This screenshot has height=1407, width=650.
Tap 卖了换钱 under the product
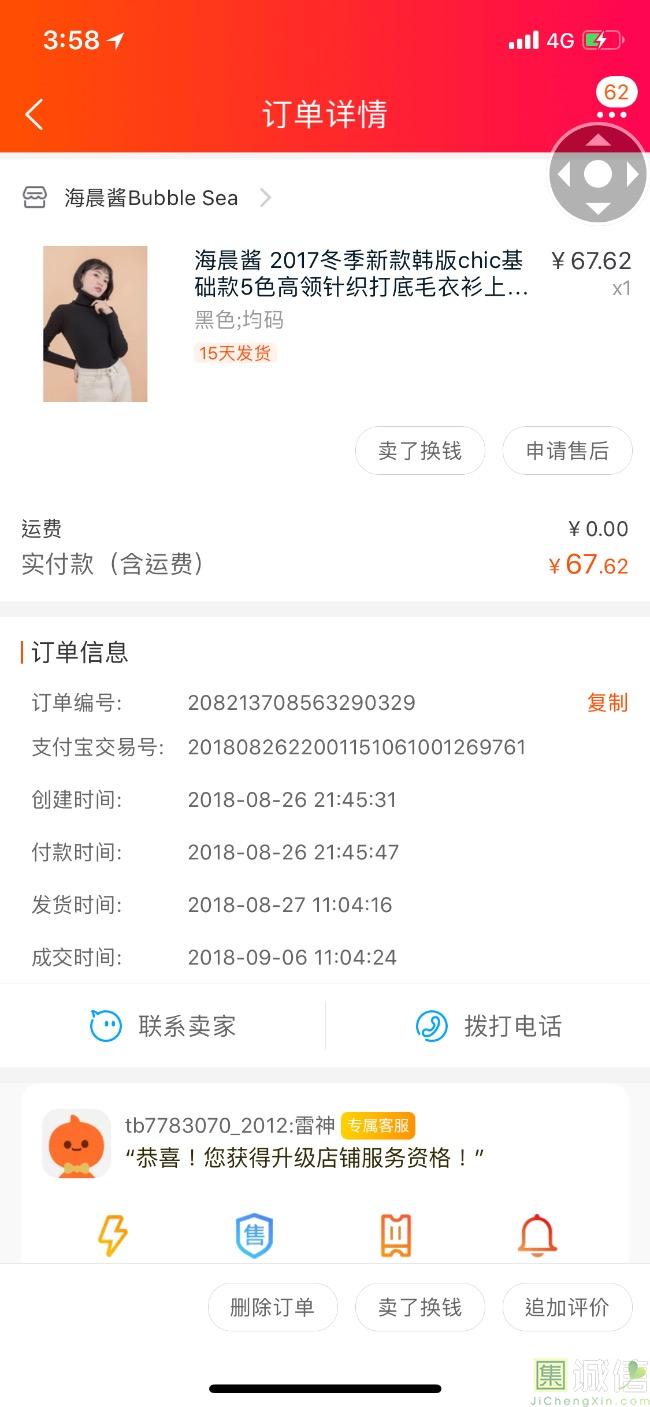tap(420, 451)
